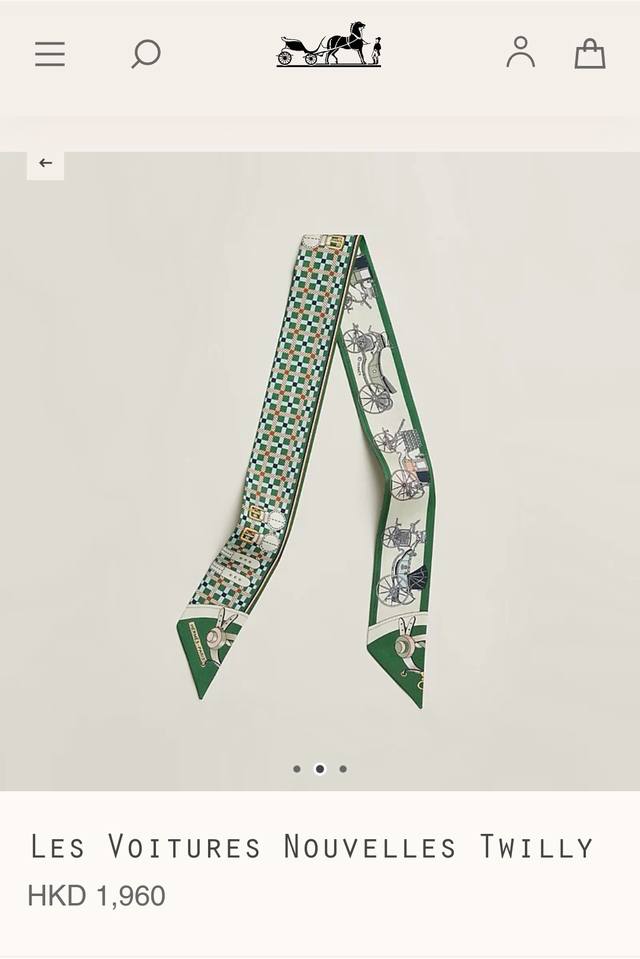Jump to the third image dot
640x959 pixels.
point(343,769)
